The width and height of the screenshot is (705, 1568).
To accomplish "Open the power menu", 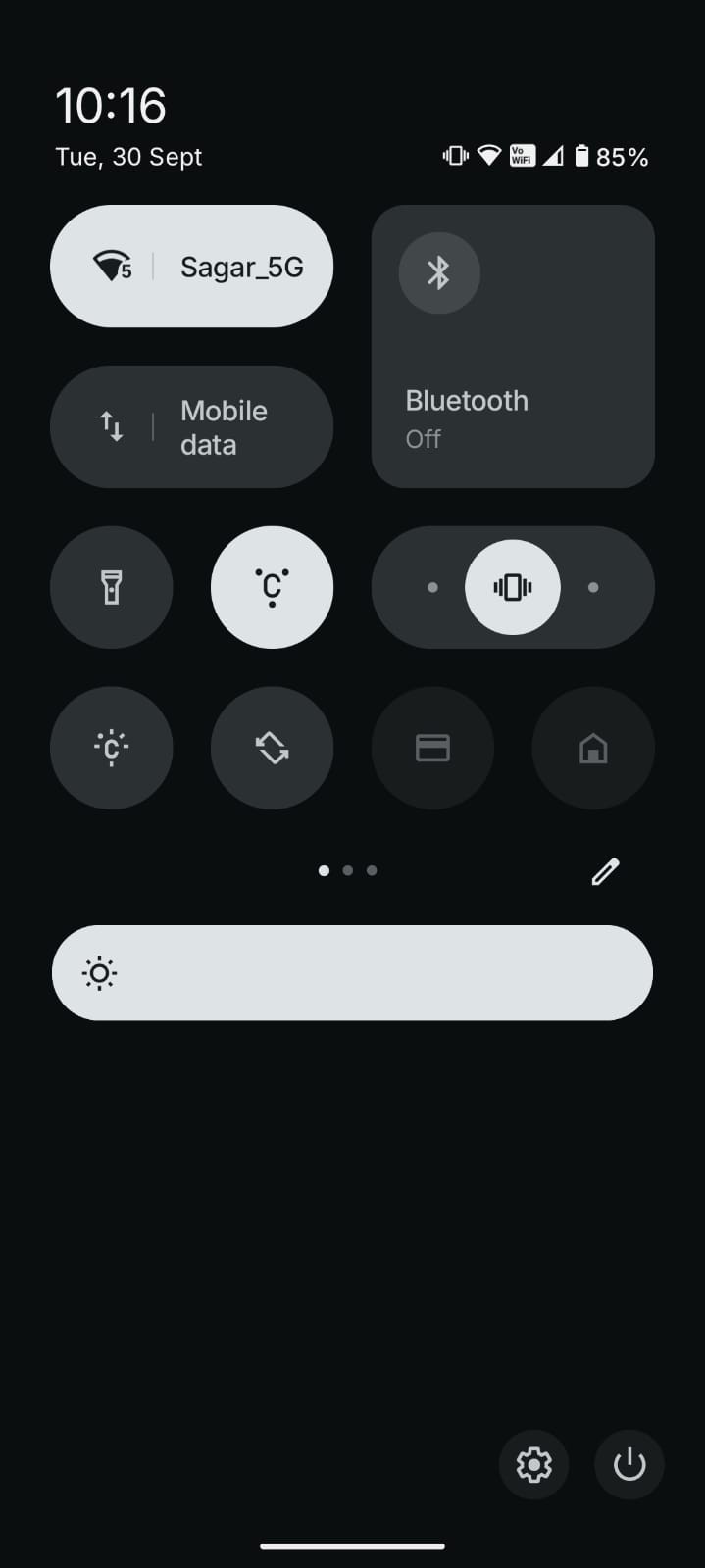I will click(629, 1464).
